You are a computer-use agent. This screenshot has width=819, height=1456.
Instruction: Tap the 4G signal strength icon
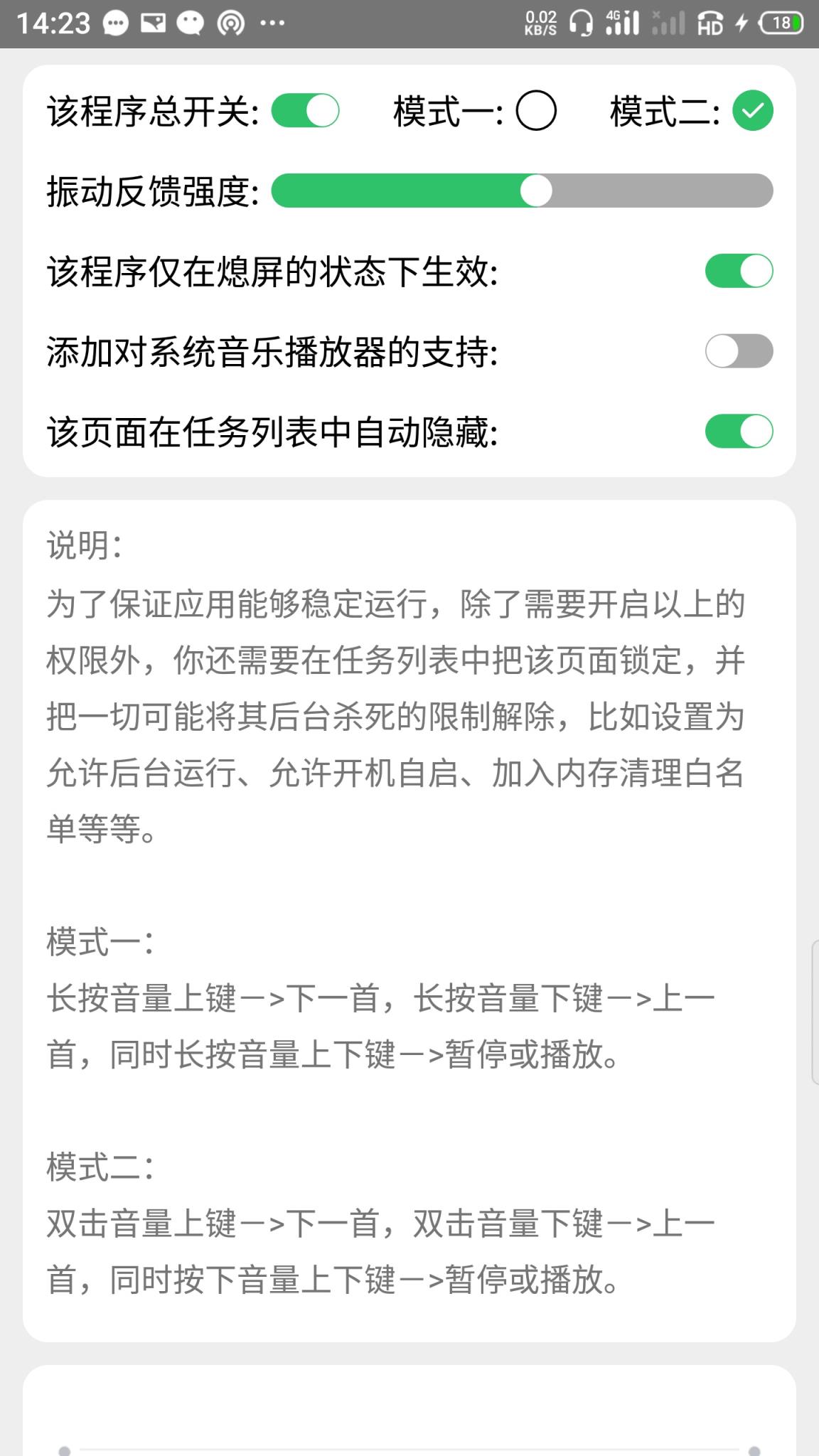click(x=621, y=23)
